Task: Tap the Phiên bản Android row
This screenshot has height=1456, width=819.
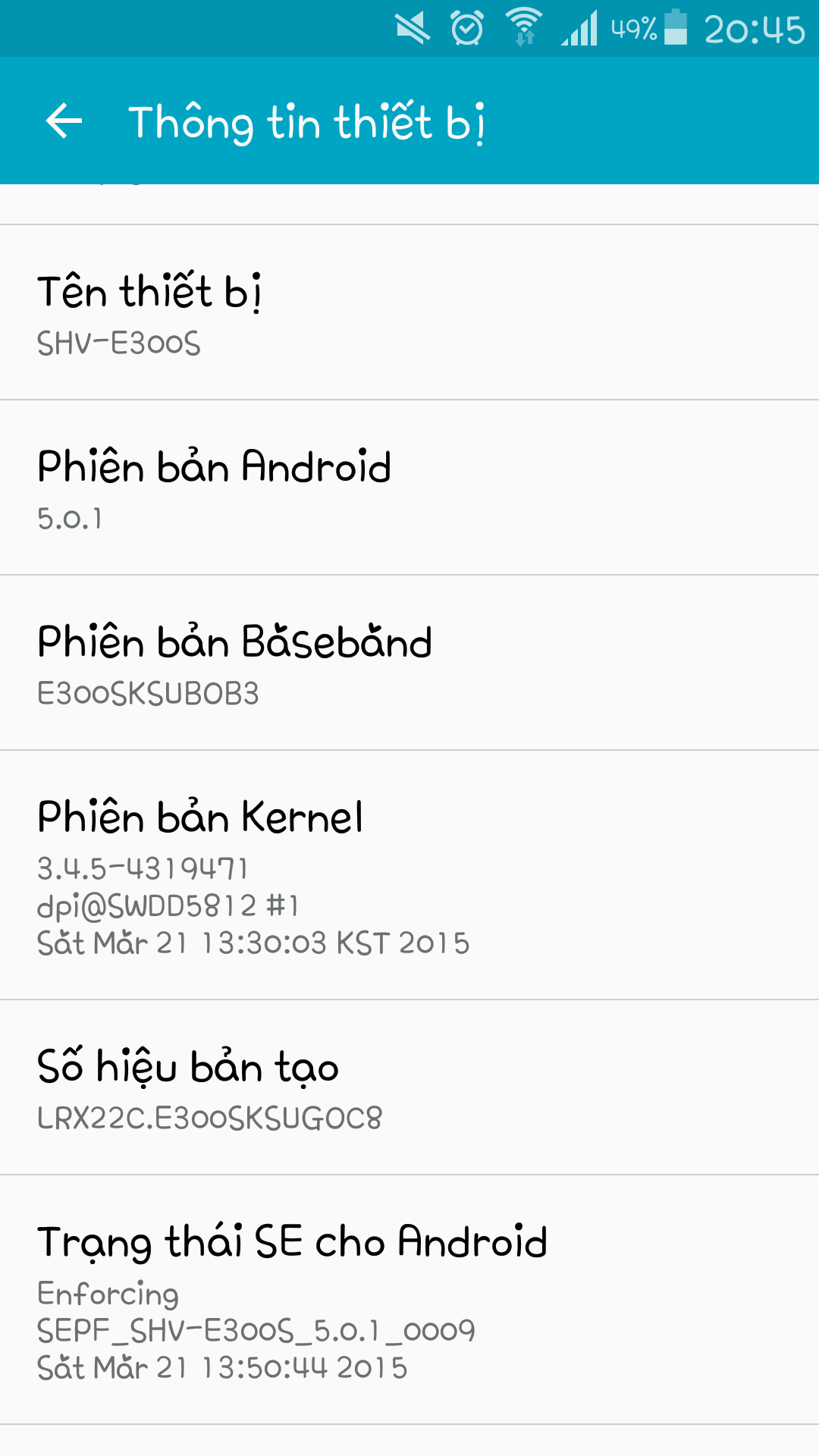Action: 409,488
